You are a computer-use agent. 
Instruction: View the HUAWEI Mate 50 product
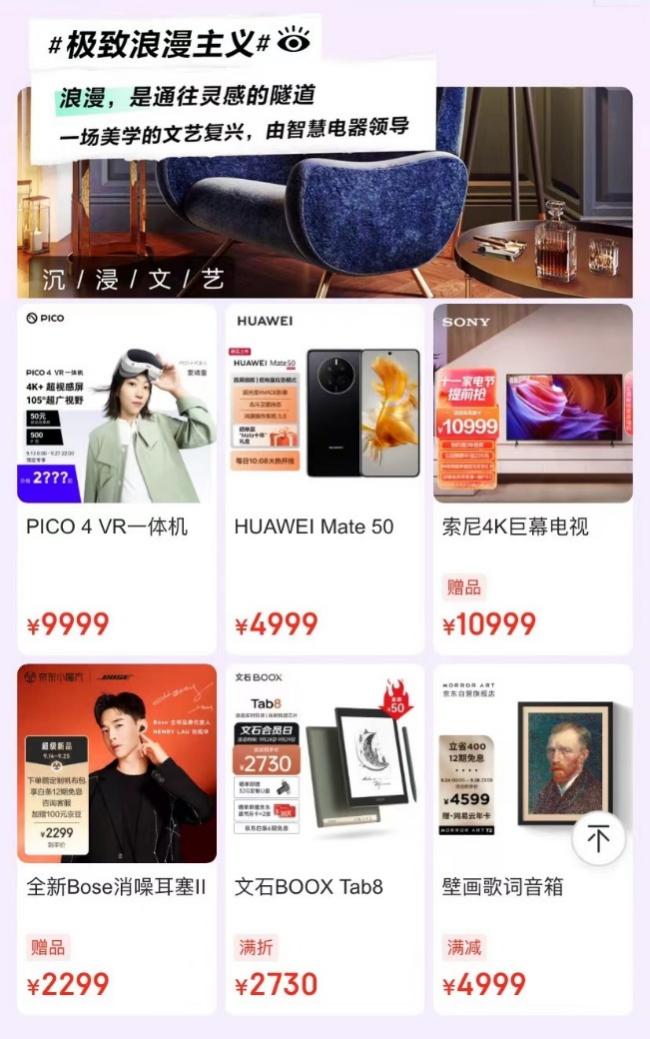coord(325,478)
